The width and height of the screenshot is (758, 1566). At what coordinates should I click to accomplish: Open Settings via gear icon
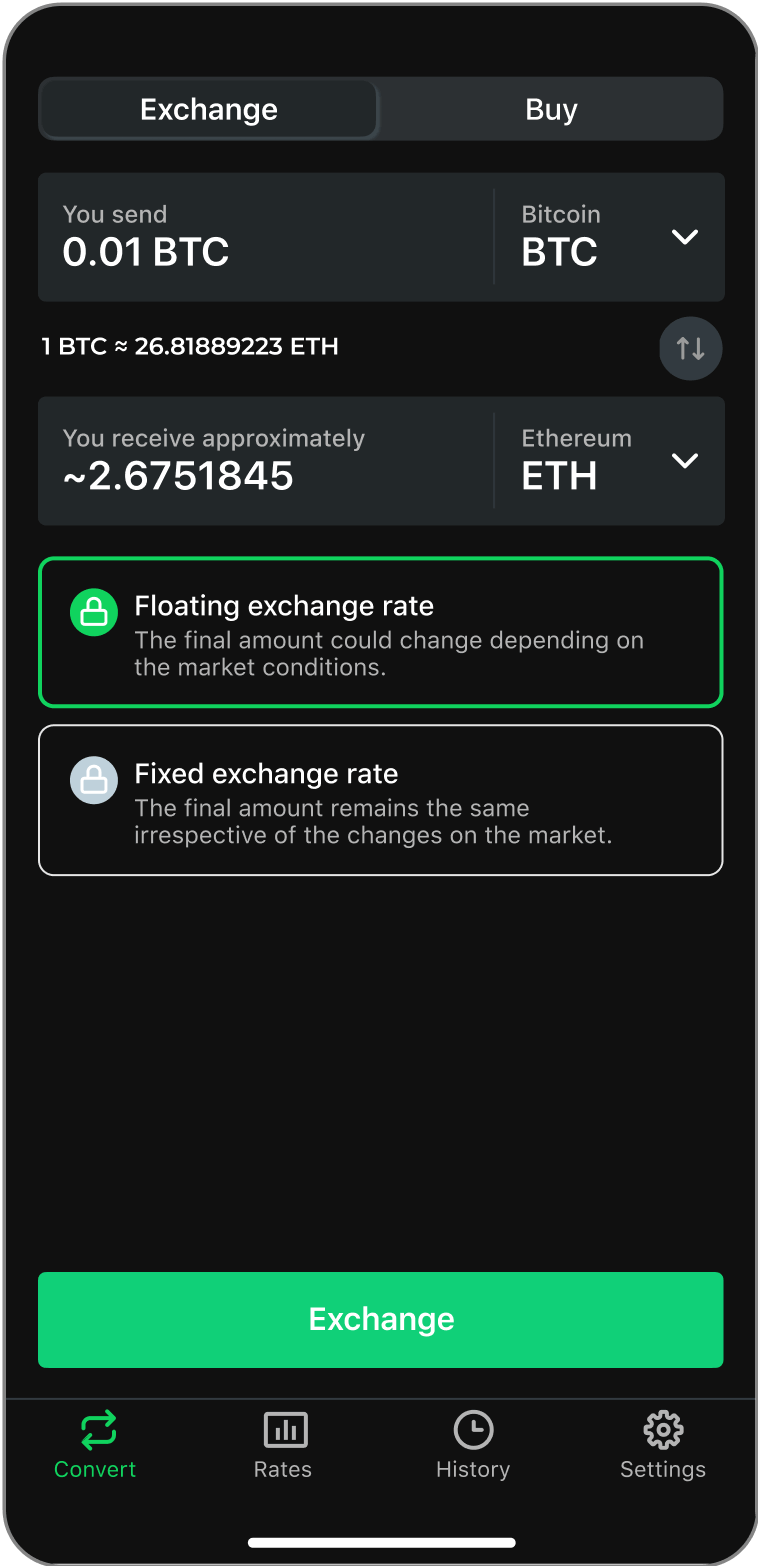(x=663, y=1430)
